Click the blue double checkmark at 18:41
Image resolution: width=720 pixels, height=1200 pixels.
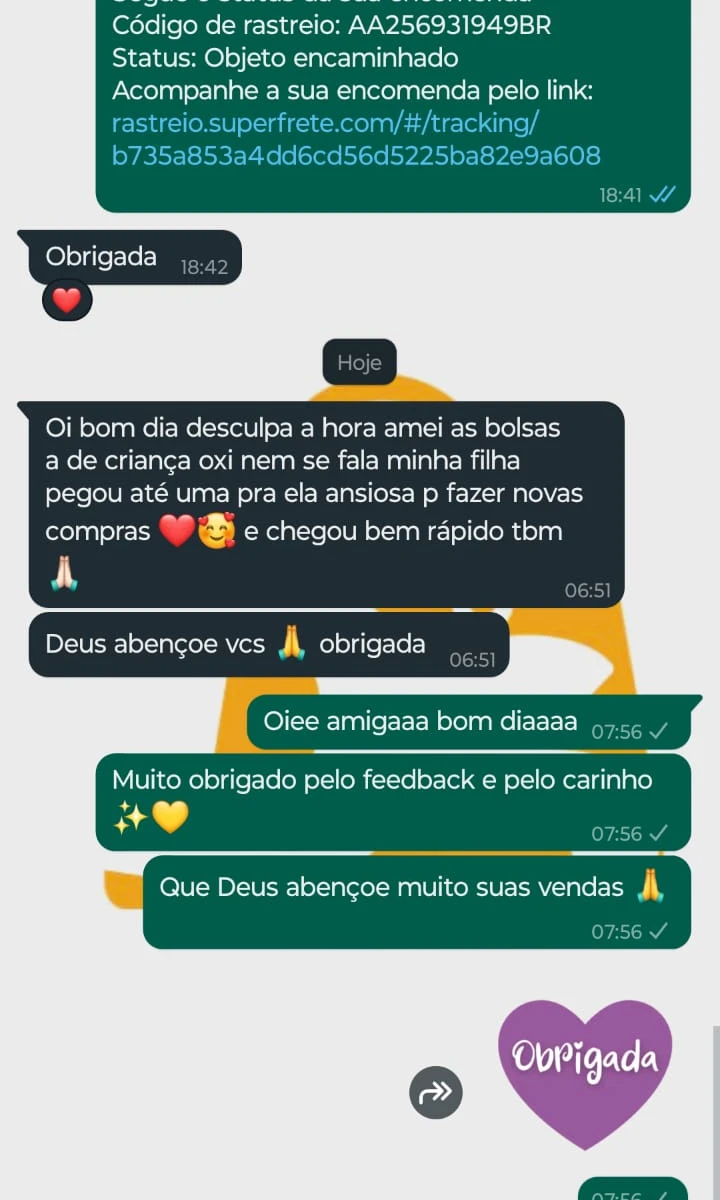click(660, 195)
